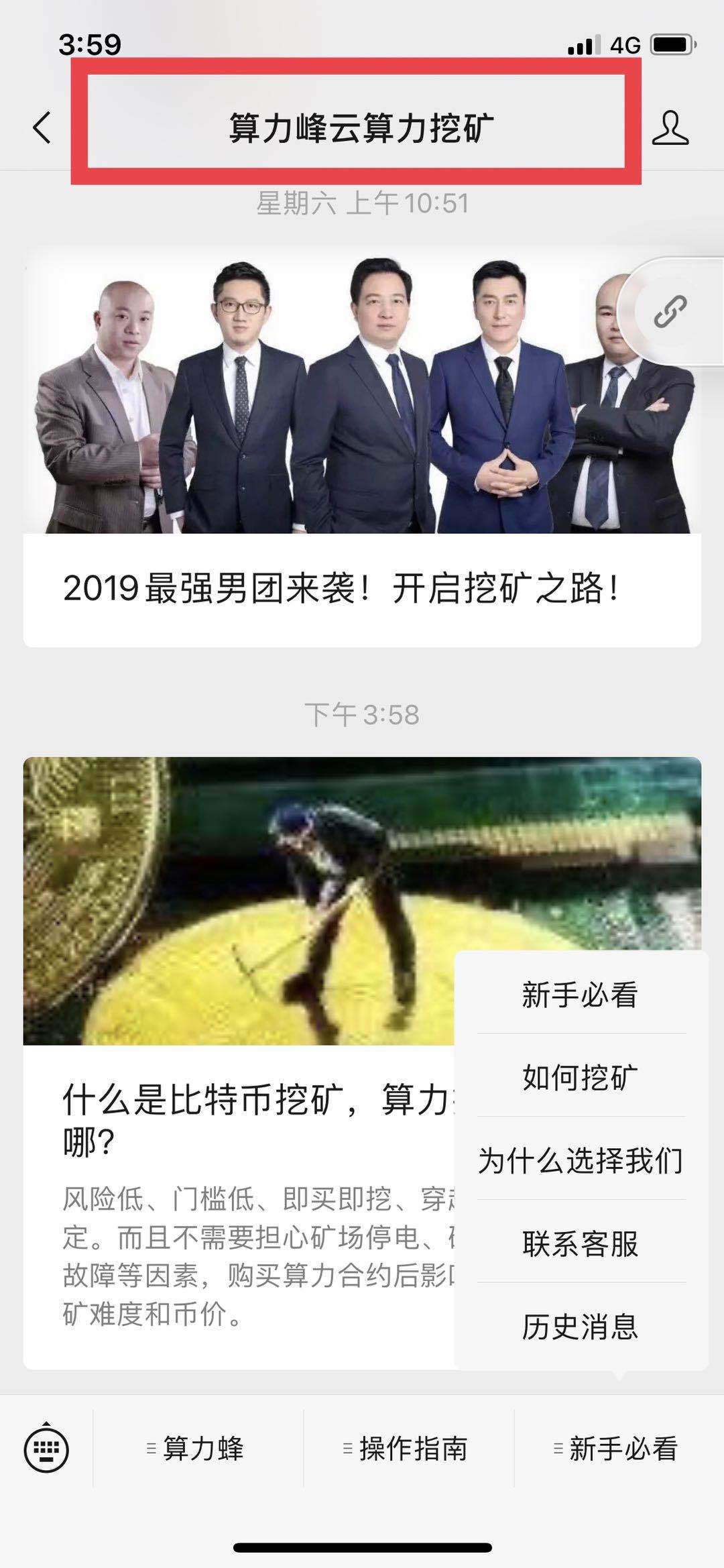Go back using the top-left arrow

pyautogui.click(x=42, y=127)
